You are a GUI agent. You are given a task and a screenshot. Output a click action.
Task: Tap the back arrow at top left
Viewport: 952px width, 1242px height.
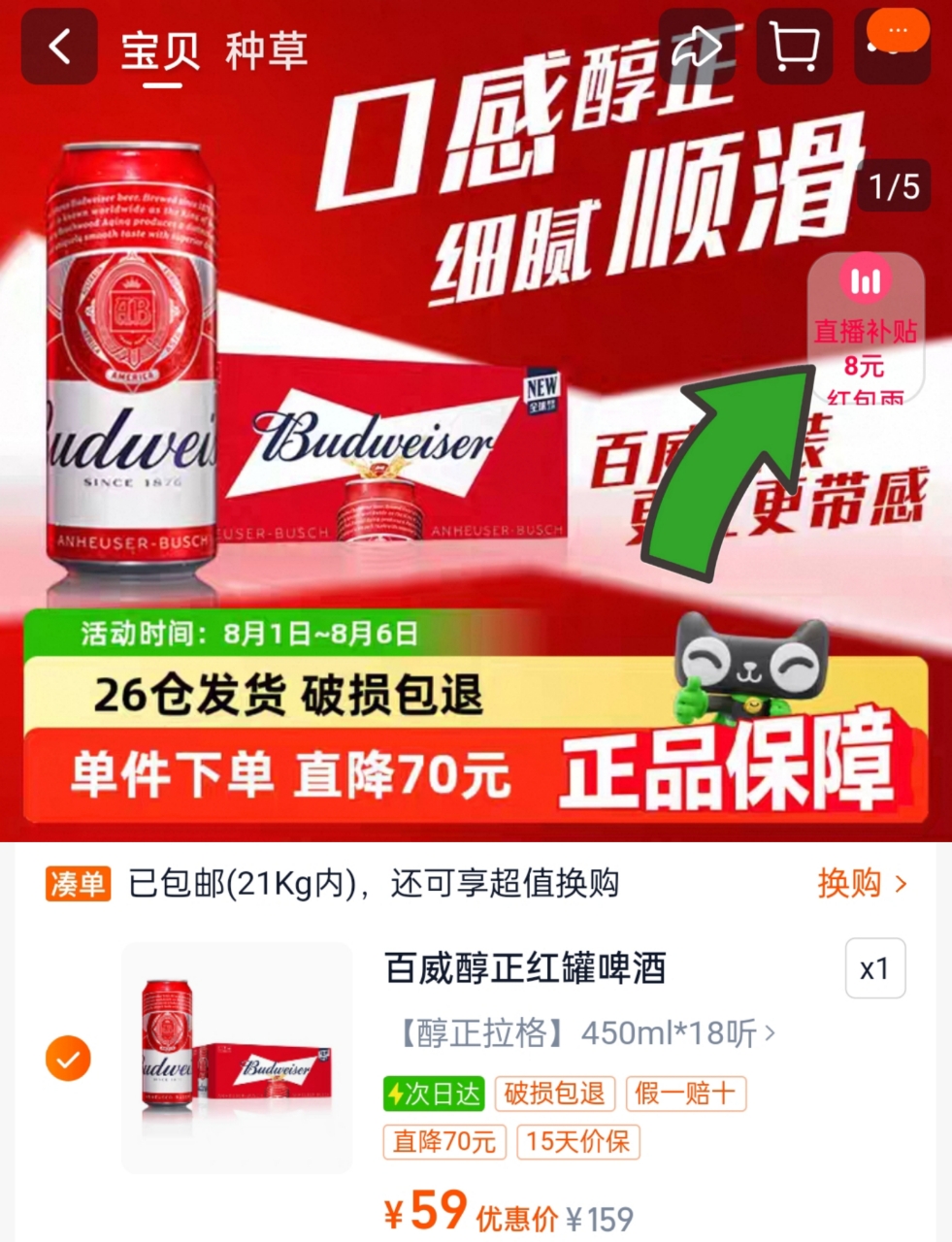tap(58, 47)
